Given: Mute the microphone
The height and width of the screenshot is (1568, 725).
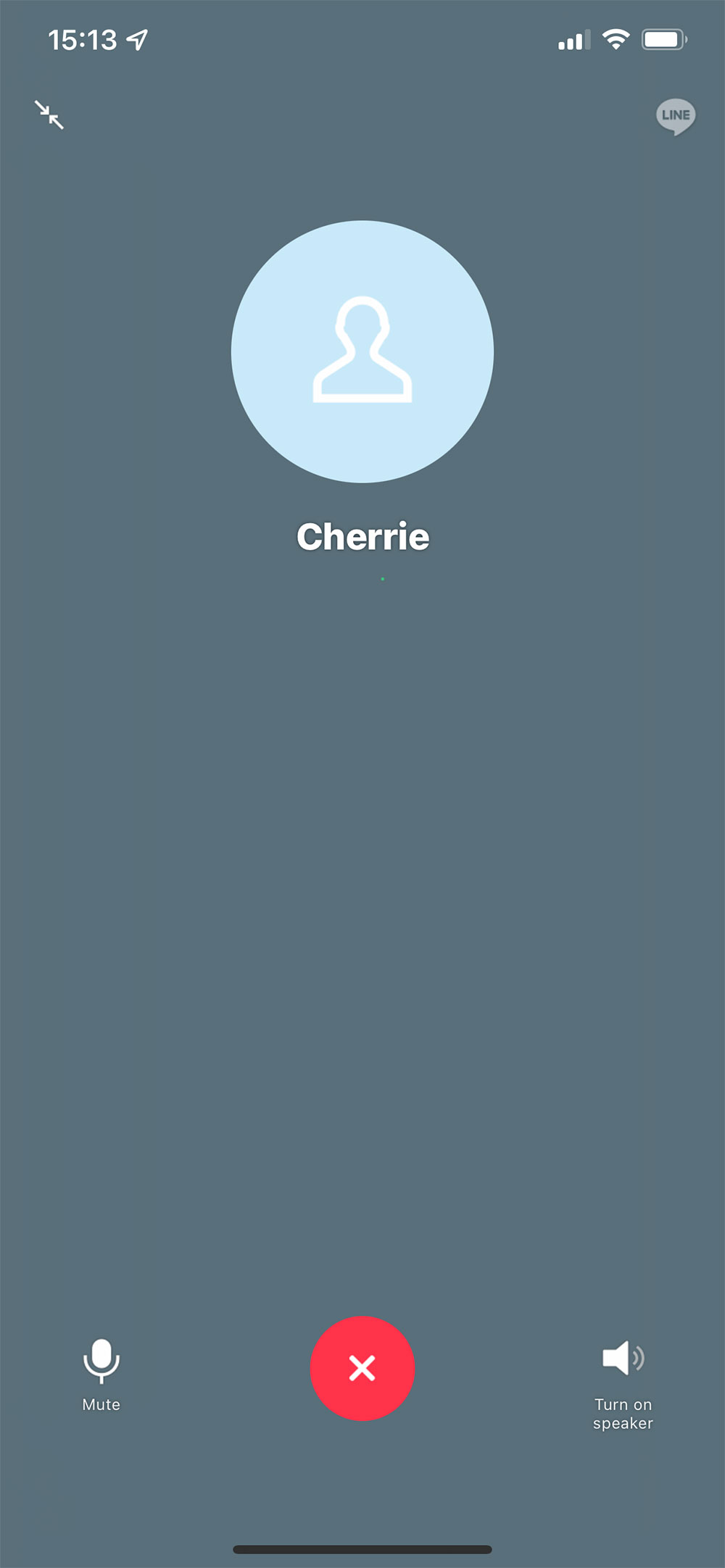Looking at the screenshot, I should (x=101, y=1375).
